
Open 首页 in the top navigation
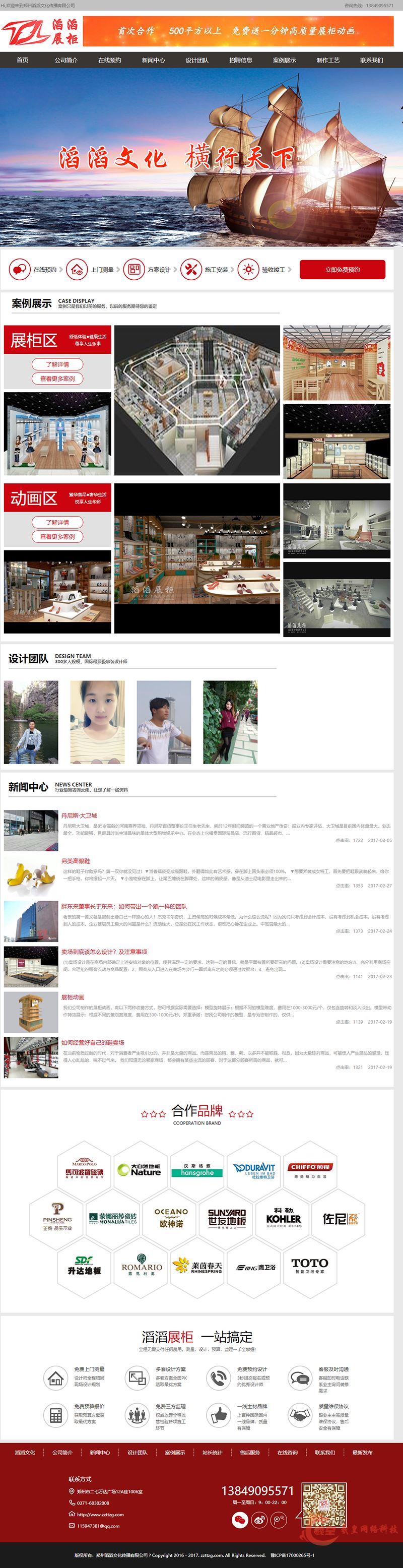23,60
